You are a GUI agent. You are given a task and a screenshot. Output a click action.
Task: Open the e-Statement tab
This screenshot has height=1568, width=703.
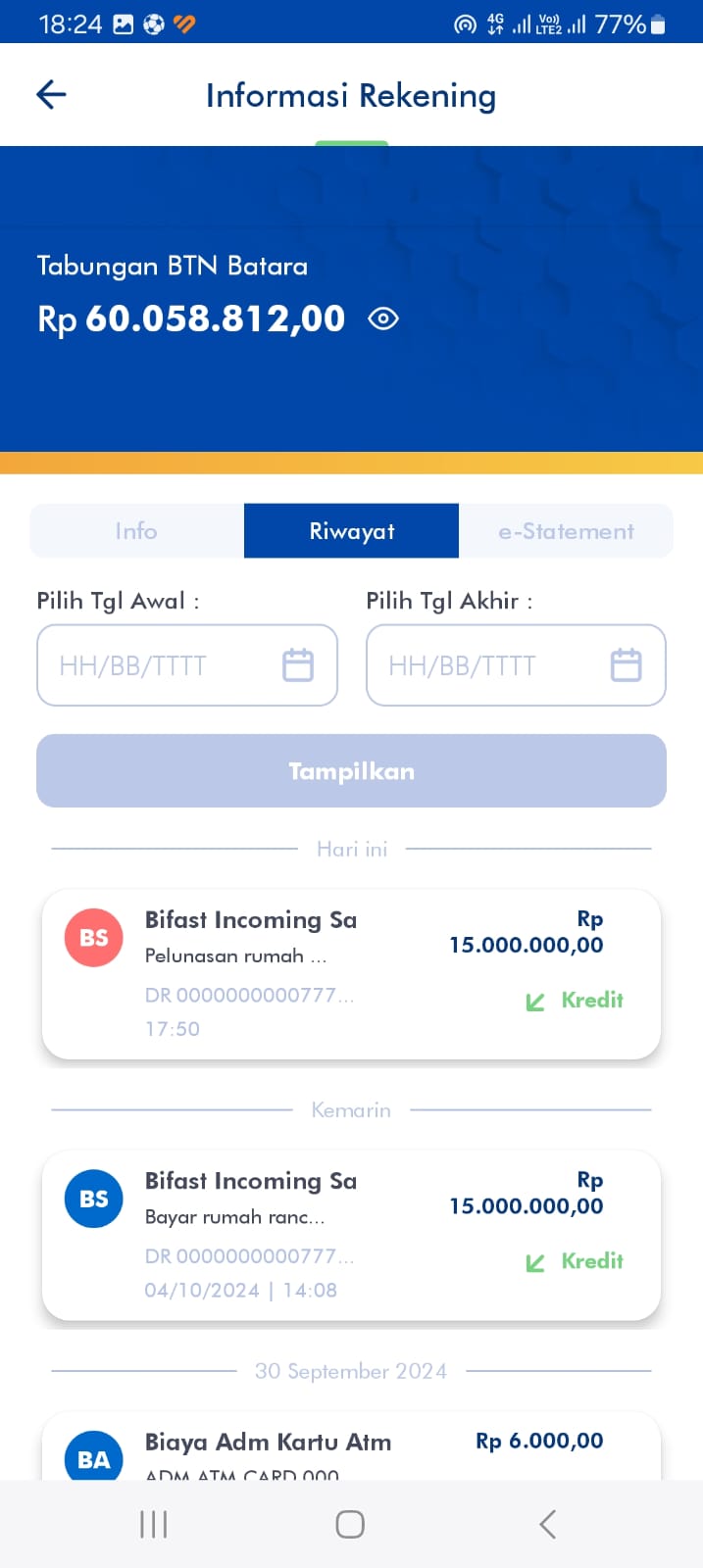(x=566, y=531)
